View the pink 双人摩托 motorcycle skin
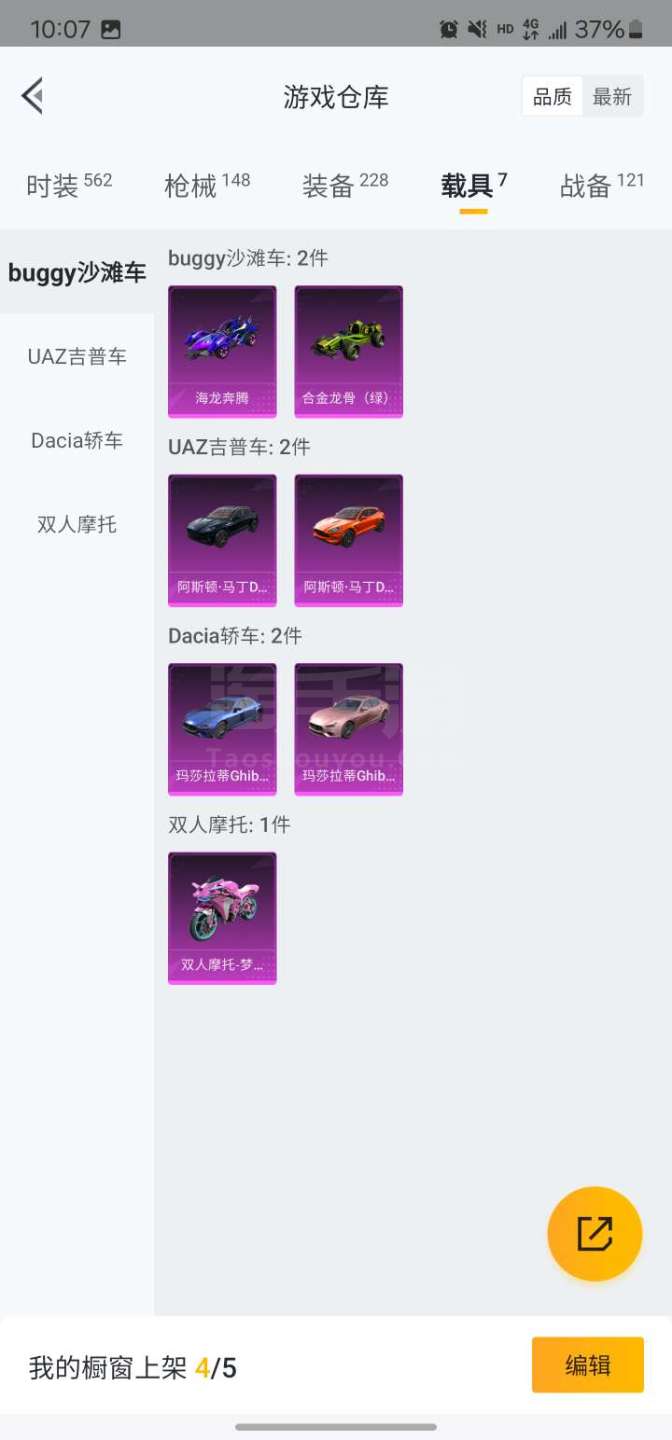Image resolution: width=672 pixels, height=1440 pixels. click(222, 918)
